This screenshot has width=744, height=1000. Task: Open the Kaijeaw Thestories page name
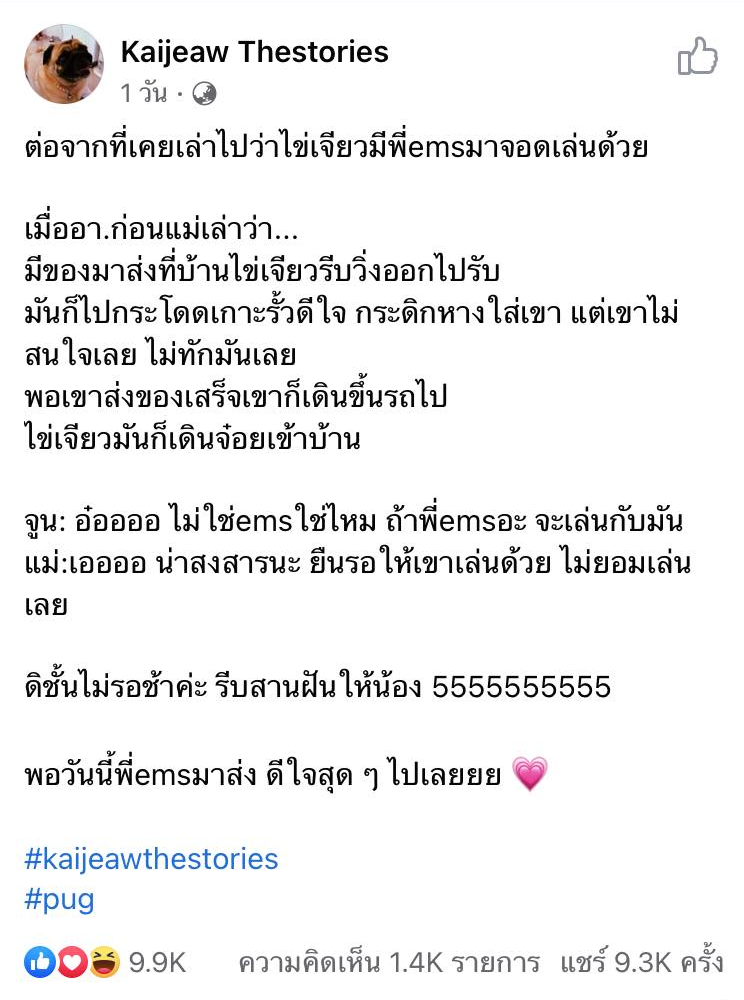254,52
